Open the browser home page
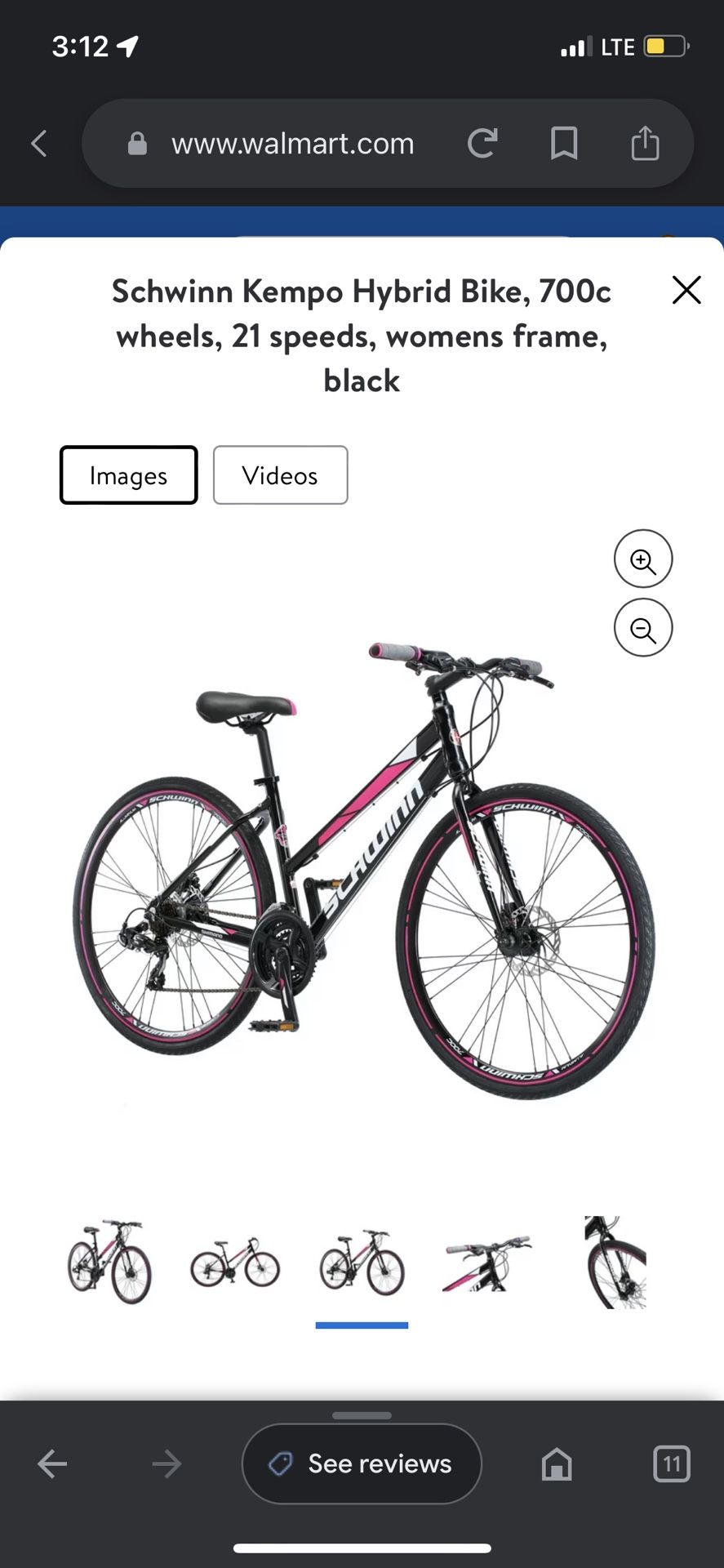The height and width of the screenshot is (1568, 724). tap(557, 1463)
